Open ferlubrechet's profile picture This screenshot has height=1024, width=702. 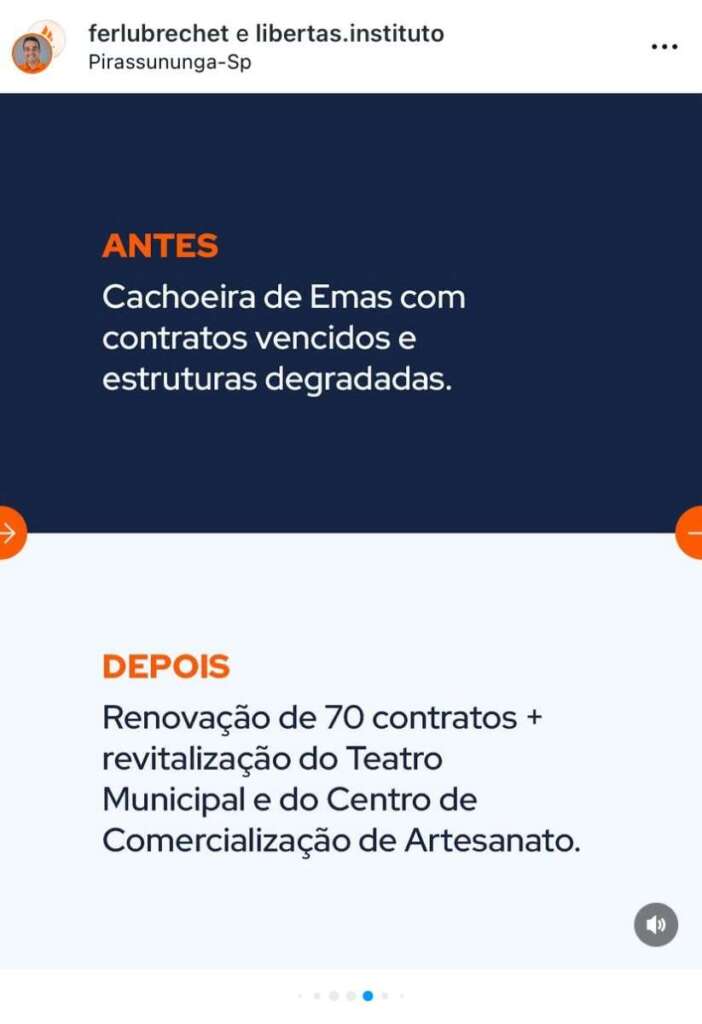[33, 50]
